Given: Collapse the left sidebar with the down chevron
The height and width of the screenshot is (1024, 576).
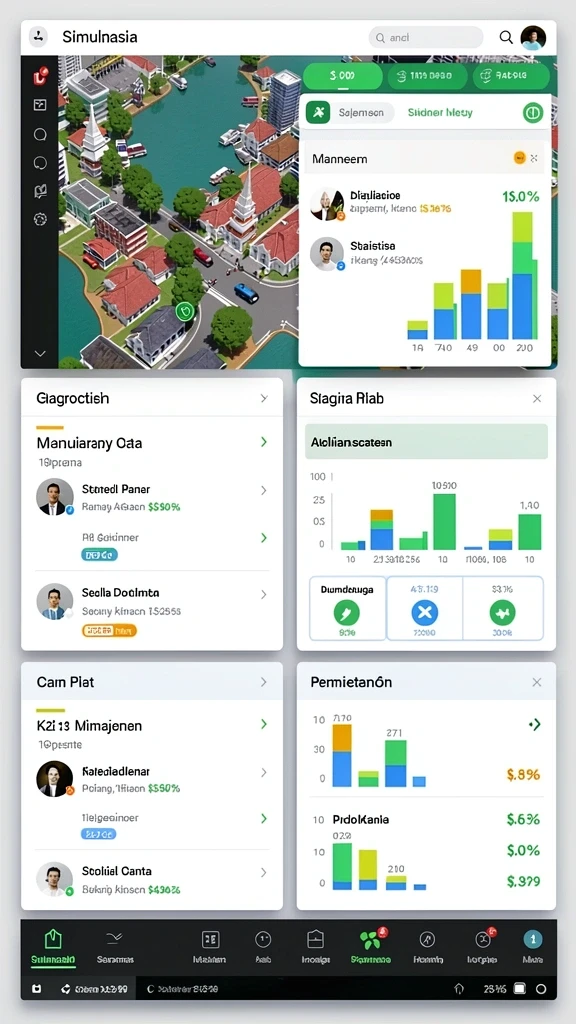Looking at the screenshot, I should point(40,353).
